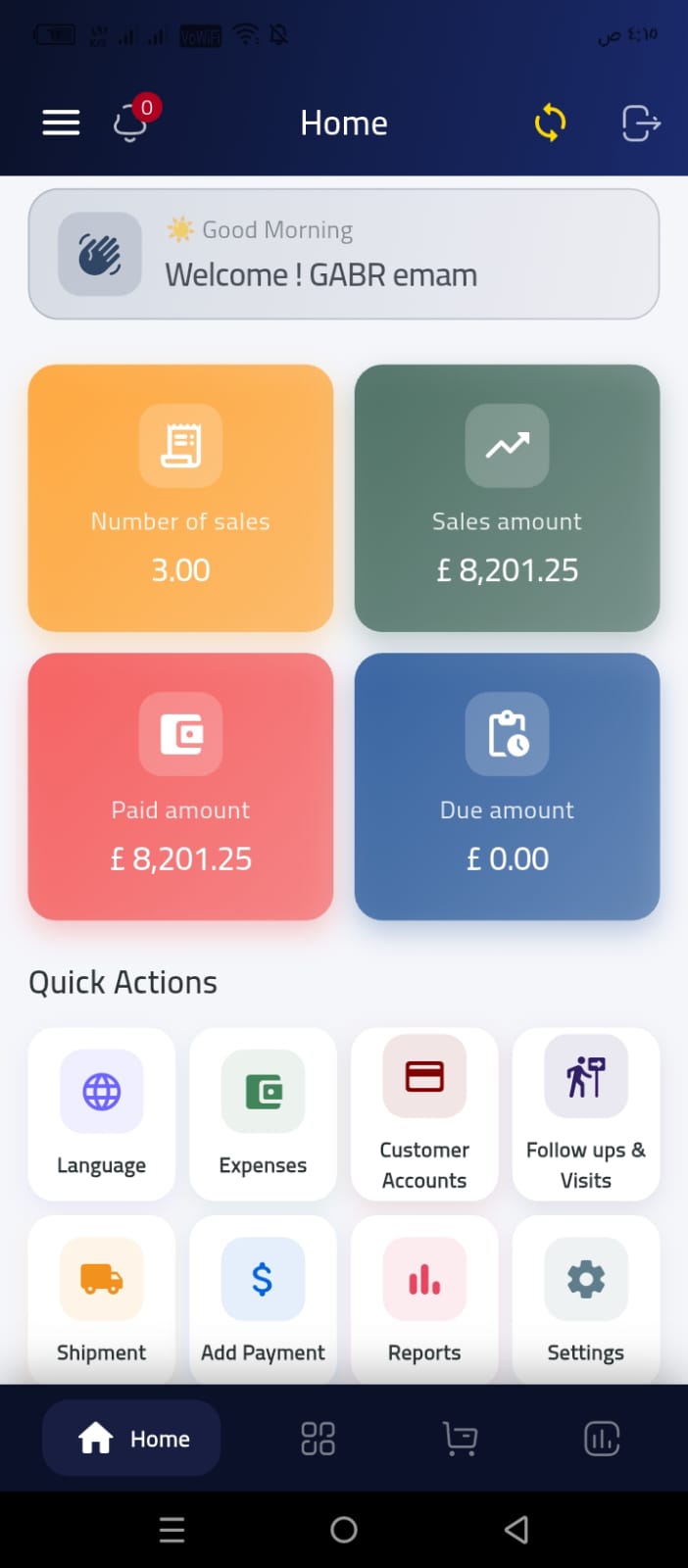
Task: View the Paid amount card
Action: [180, 786]
